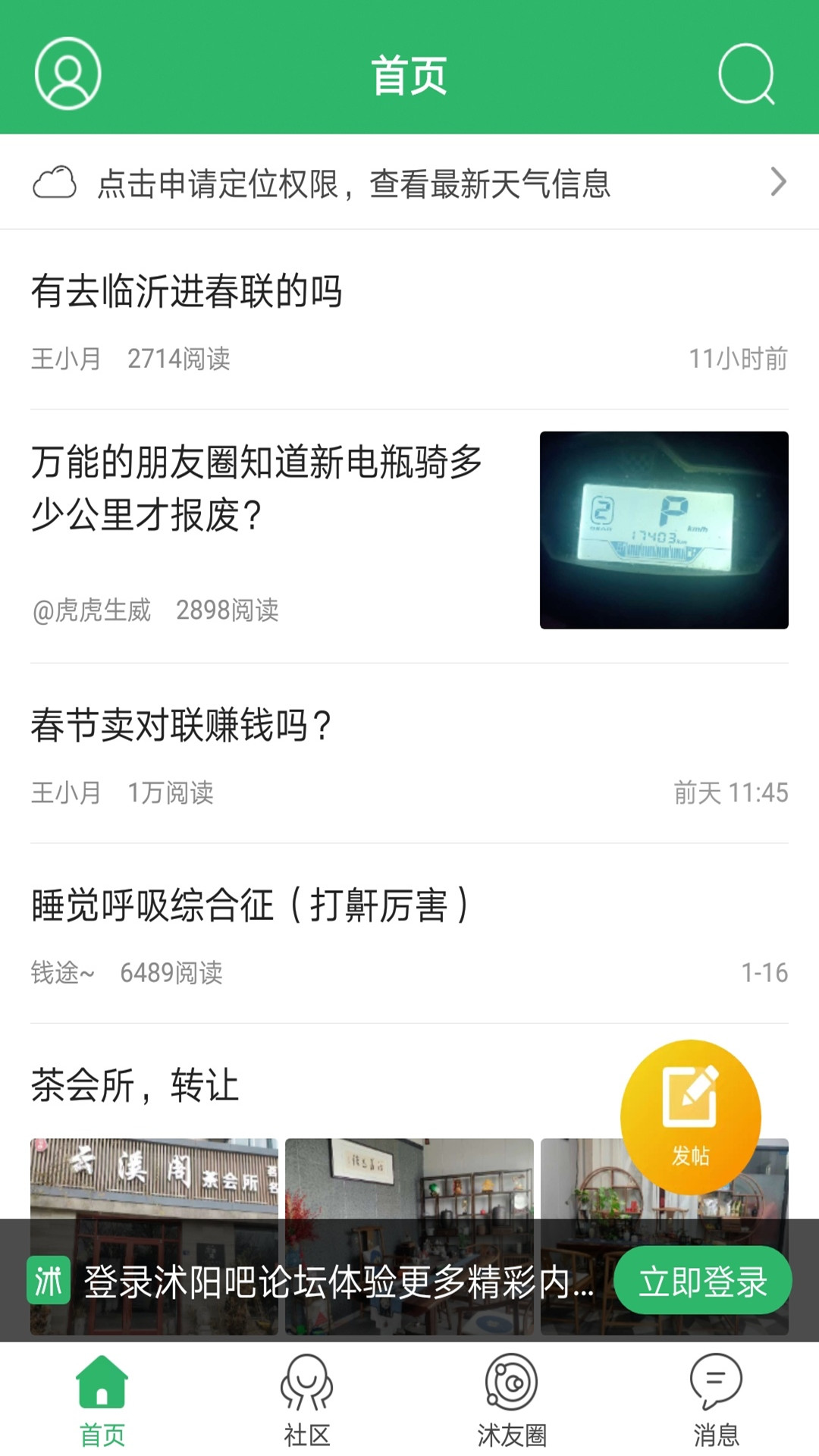The height and width of the screenshot is (1456, 819).
Task: Click author @虎虎生威
Action: pos(93,608)
